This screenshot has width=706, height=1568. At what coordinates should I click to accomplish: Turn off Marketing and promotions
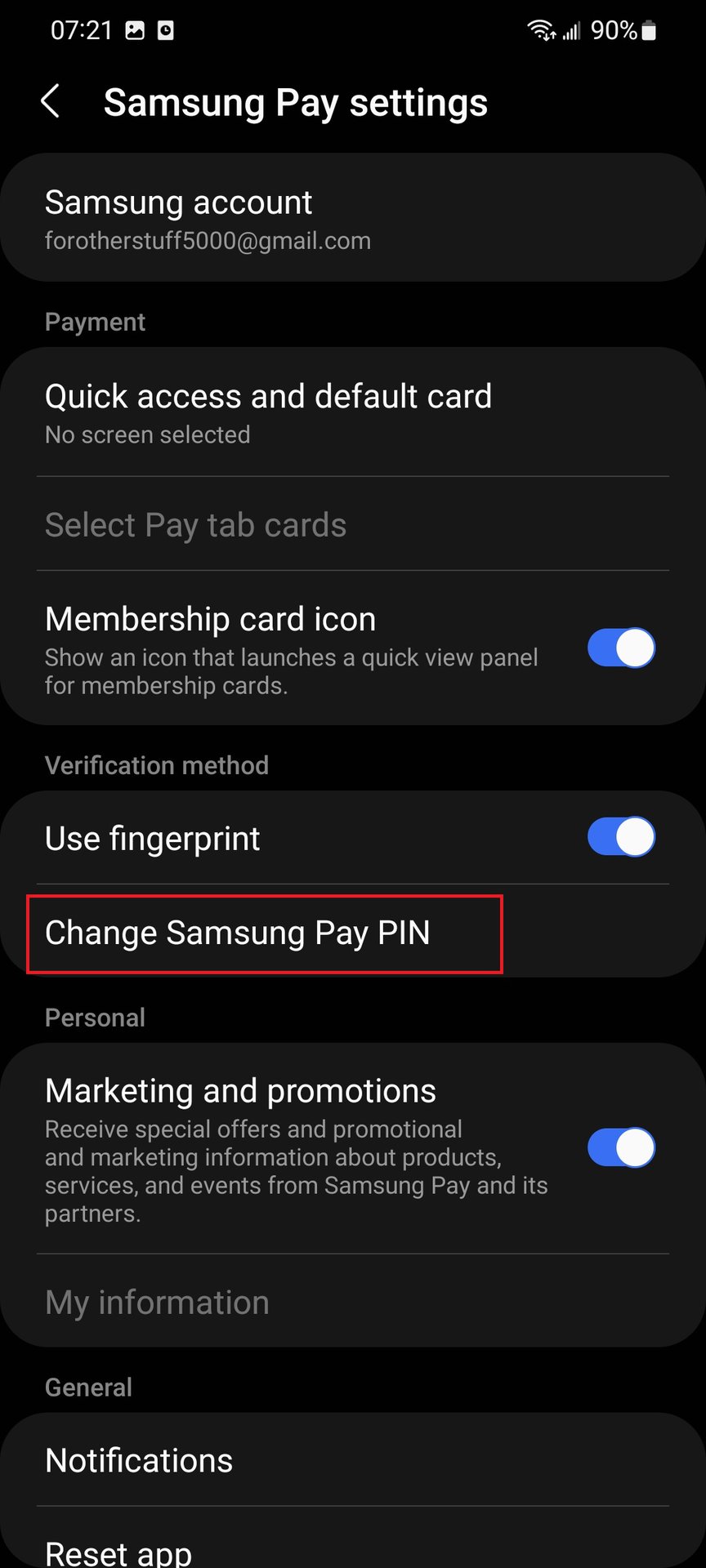point(621,1147)
